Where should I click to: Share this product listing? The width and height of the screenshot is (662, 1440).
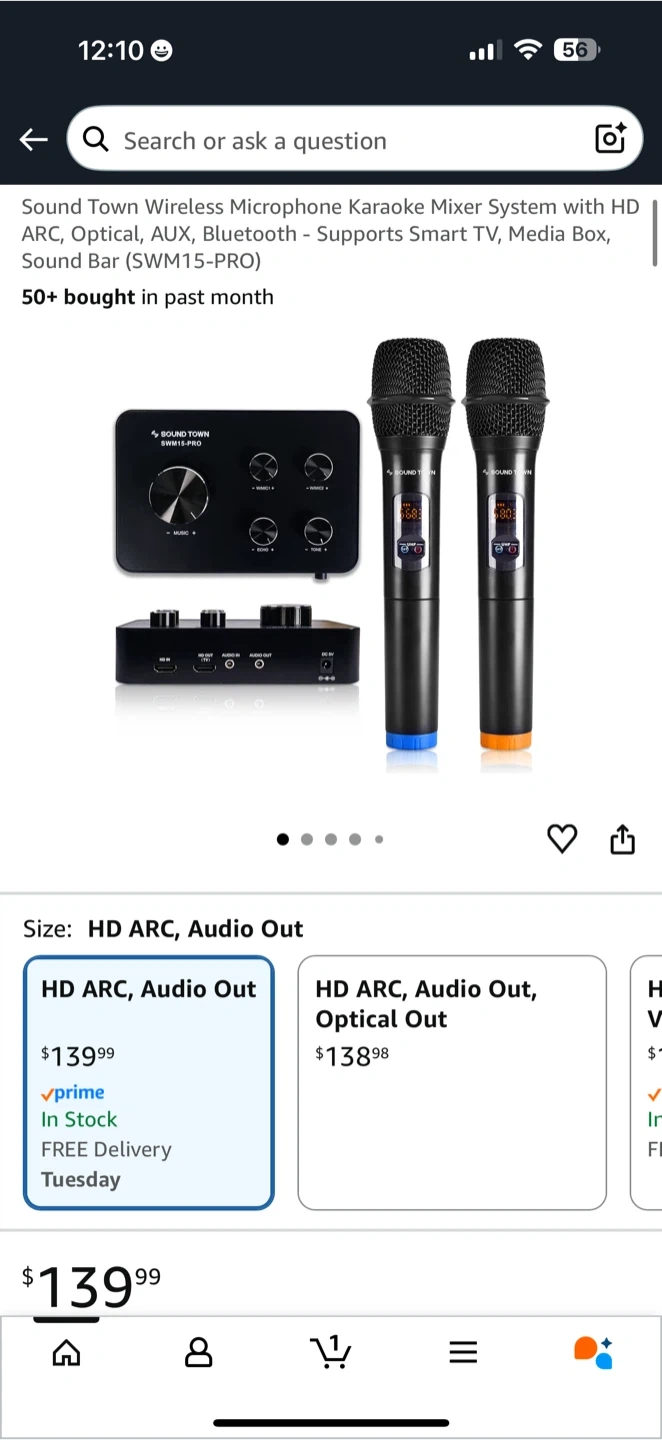[622, 839]
